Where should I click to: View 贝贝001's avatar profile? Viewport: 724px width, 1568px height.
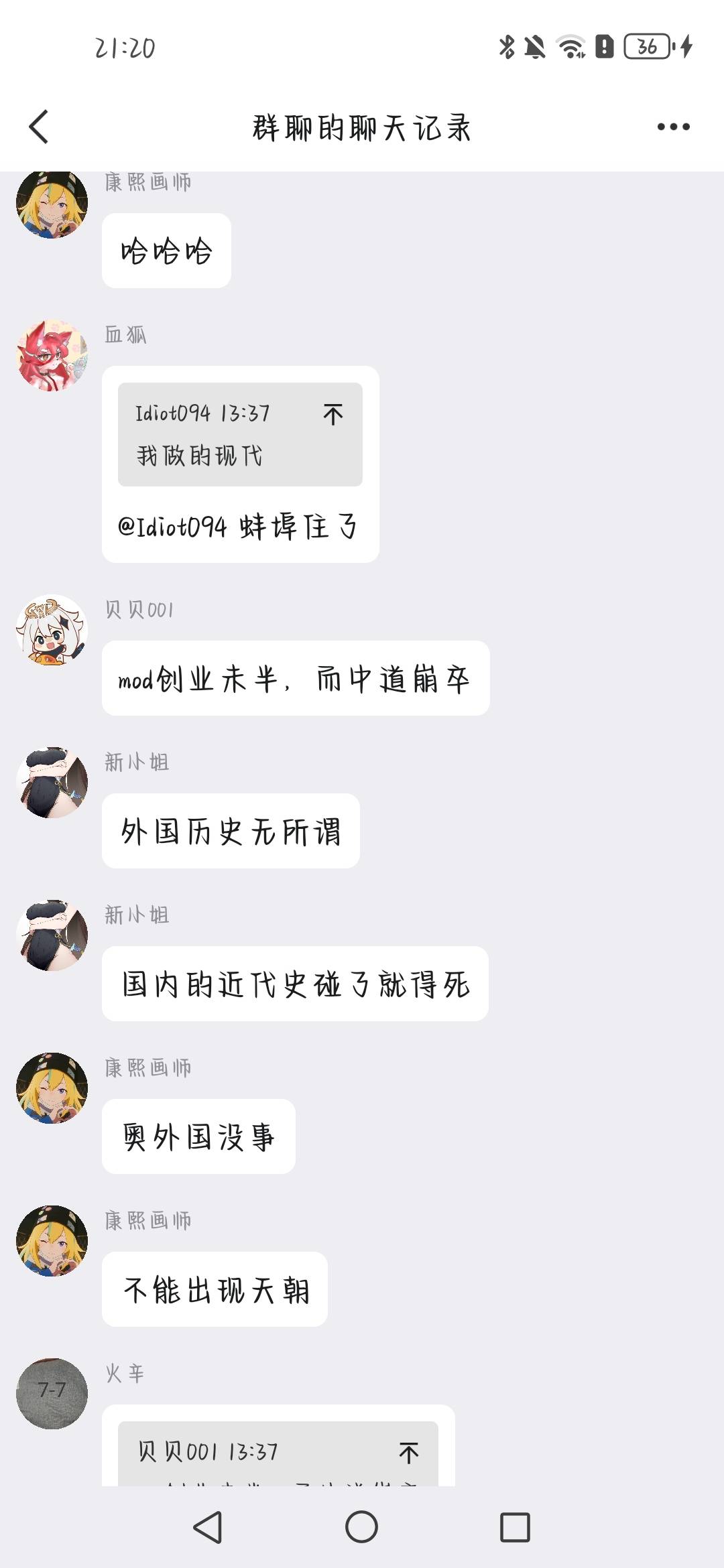pos(52,630)
